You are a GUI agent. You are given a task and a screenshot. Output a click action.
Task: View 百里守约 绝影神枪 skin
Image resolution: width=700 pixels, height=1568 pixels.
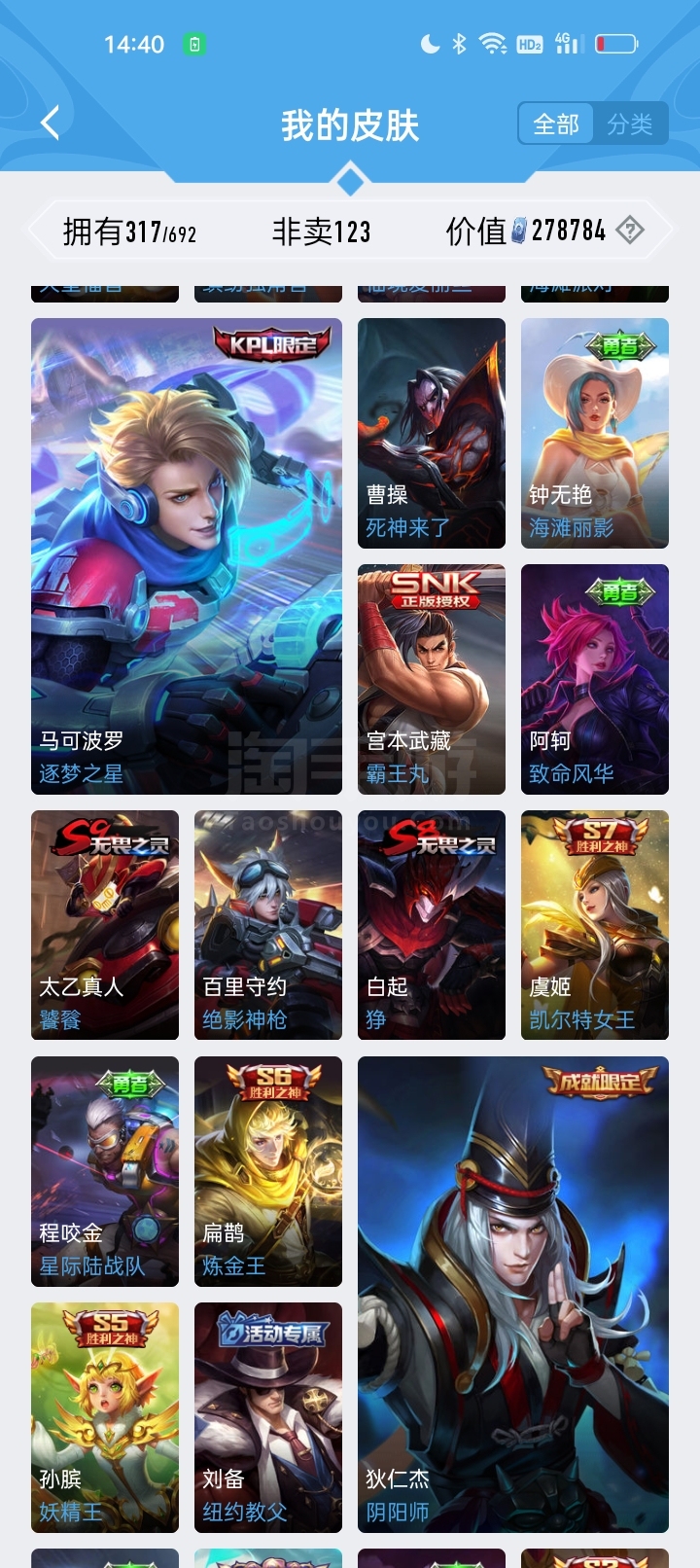268,925
